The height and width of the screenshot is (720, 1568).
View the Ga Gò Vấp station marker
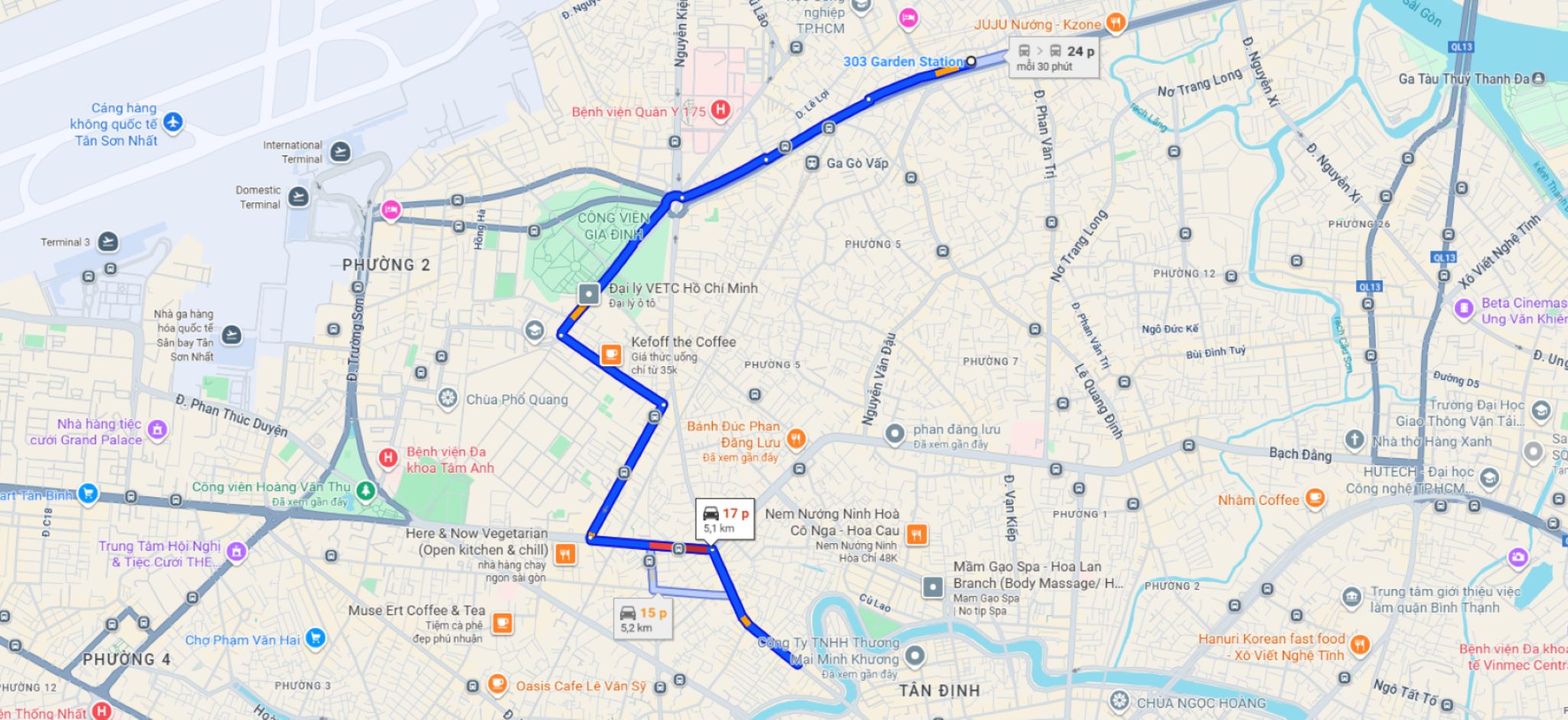[x=812, y=162]
